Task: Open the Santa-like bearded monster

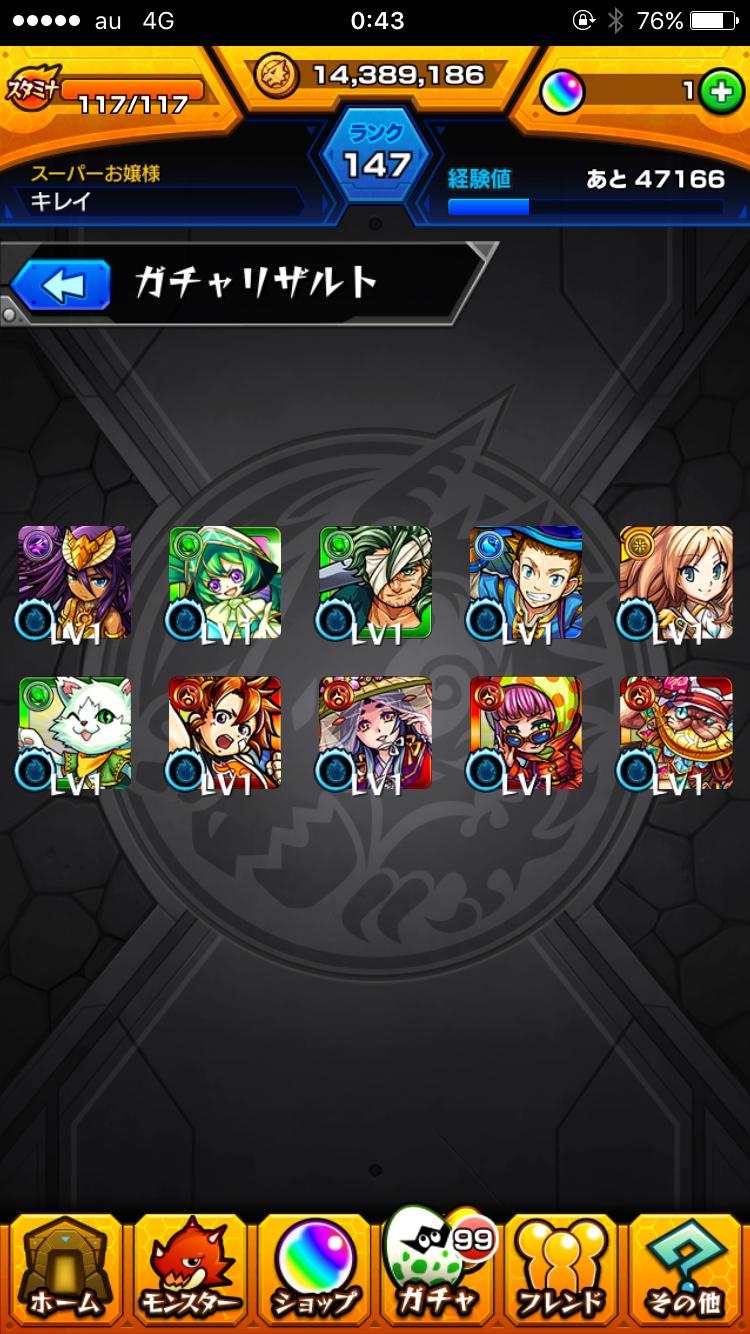Action: tap(675, 732)
